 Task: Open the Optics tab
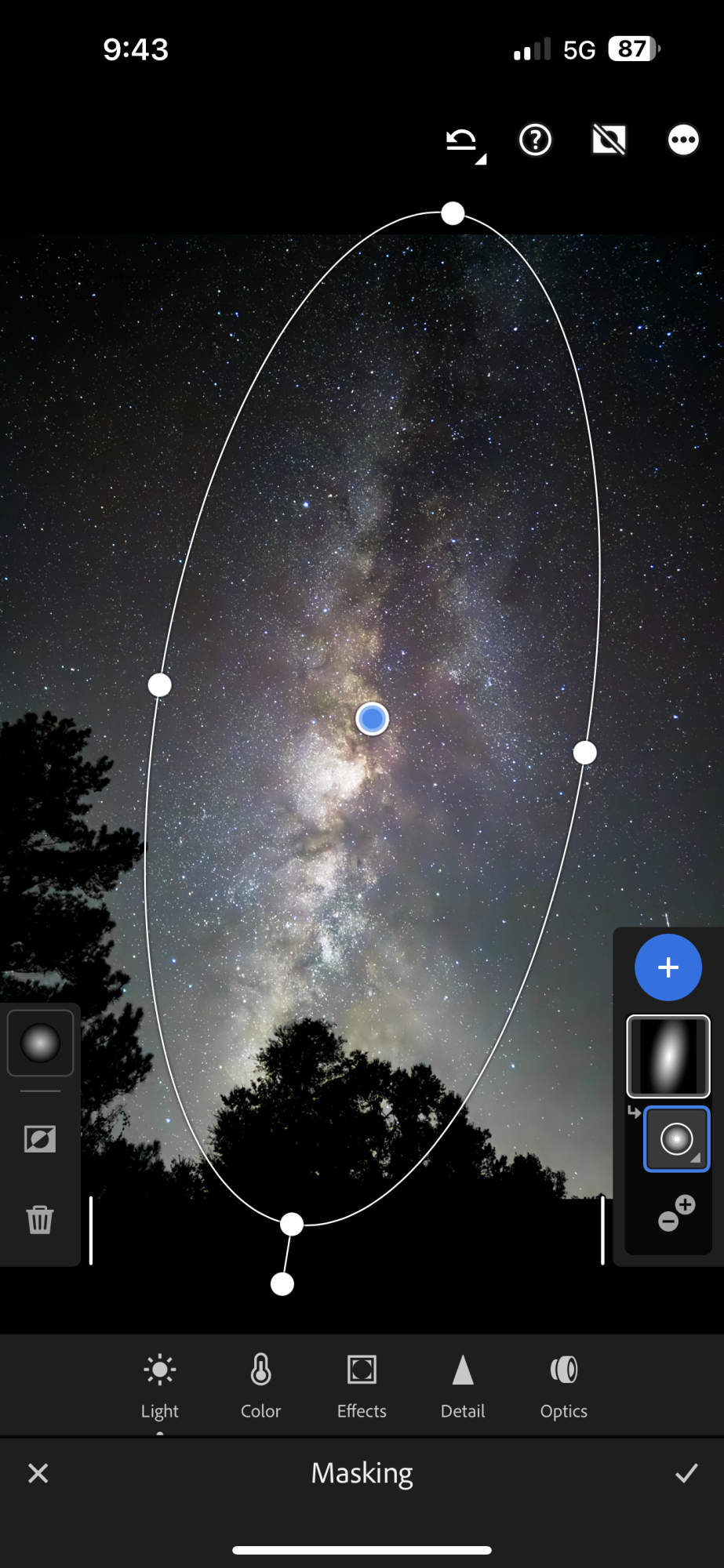[564, 1386]
